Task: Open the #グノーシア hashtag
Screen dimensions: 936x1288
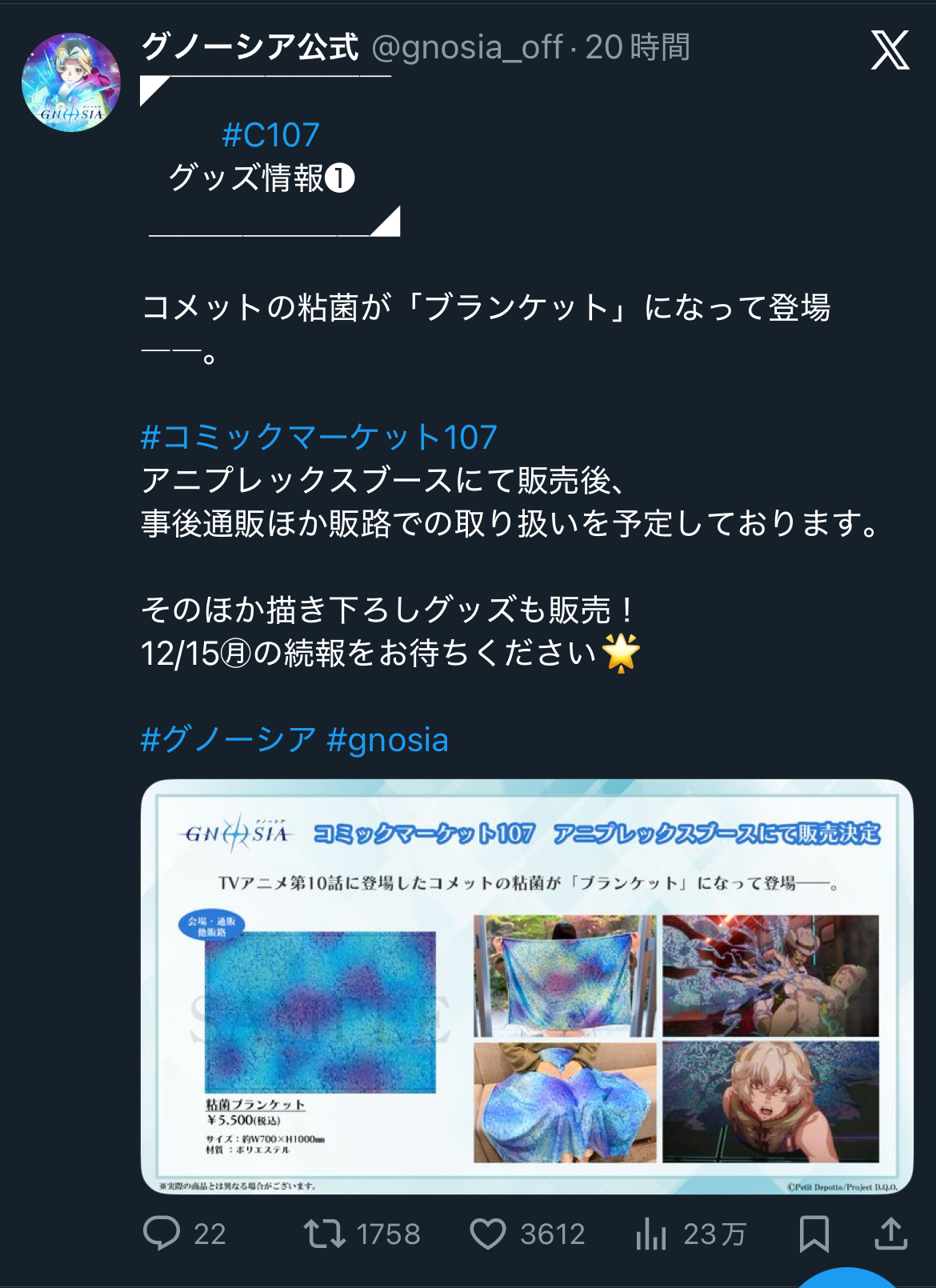Action: [228, 740]
